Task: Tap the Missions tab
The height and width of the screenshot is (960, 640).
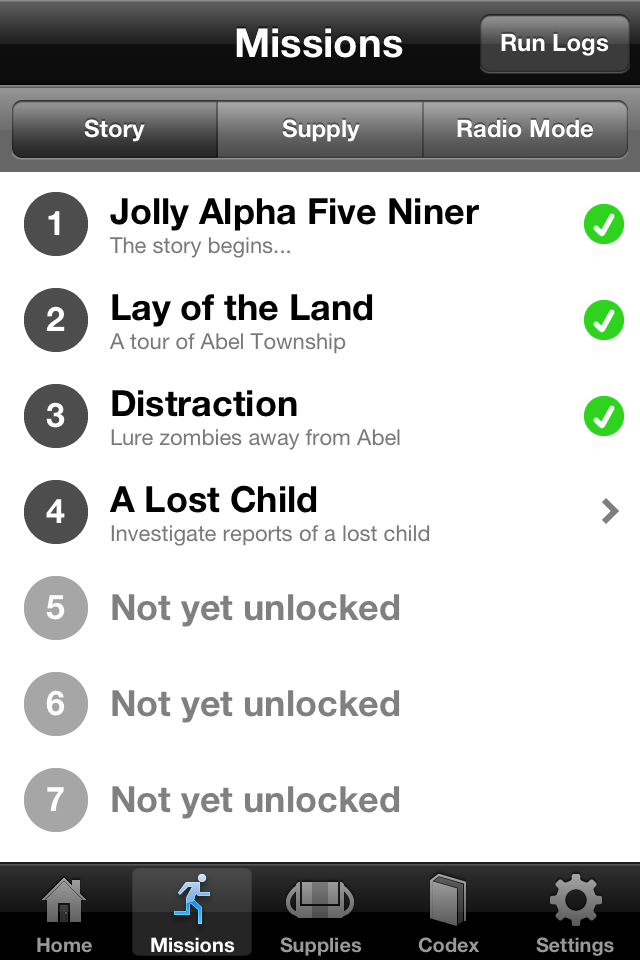Action: [x=192, y=914]
